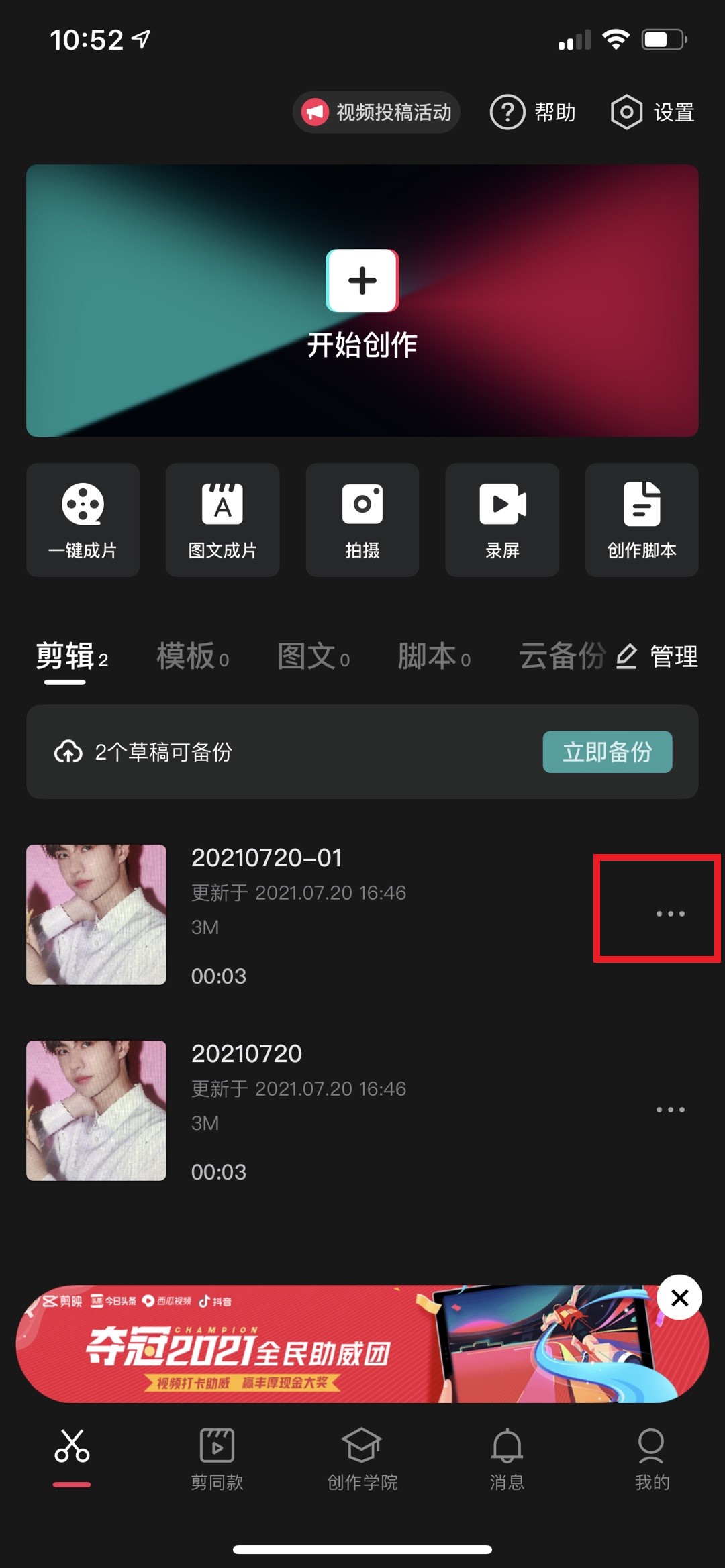
Task: Dismiss the 夺冠2021 promo banner
Action: [x=679, y=1298]
